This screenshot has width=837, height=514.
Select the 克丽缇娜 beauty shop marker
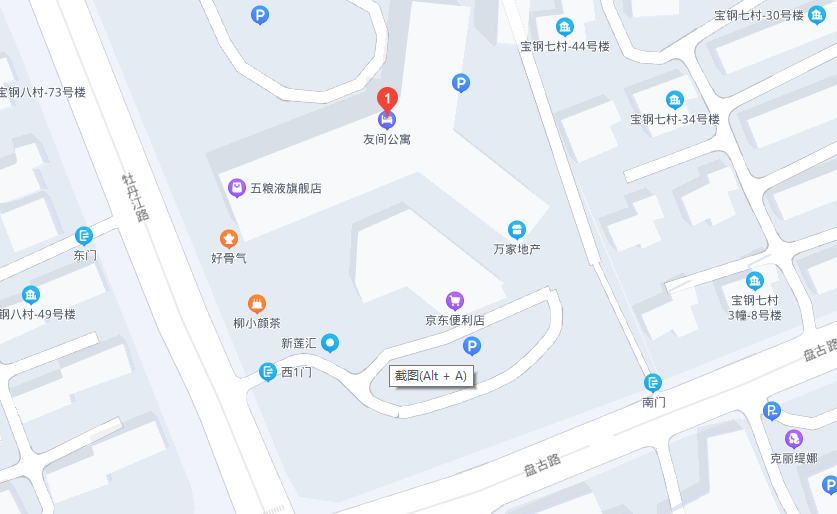[794, 438]
